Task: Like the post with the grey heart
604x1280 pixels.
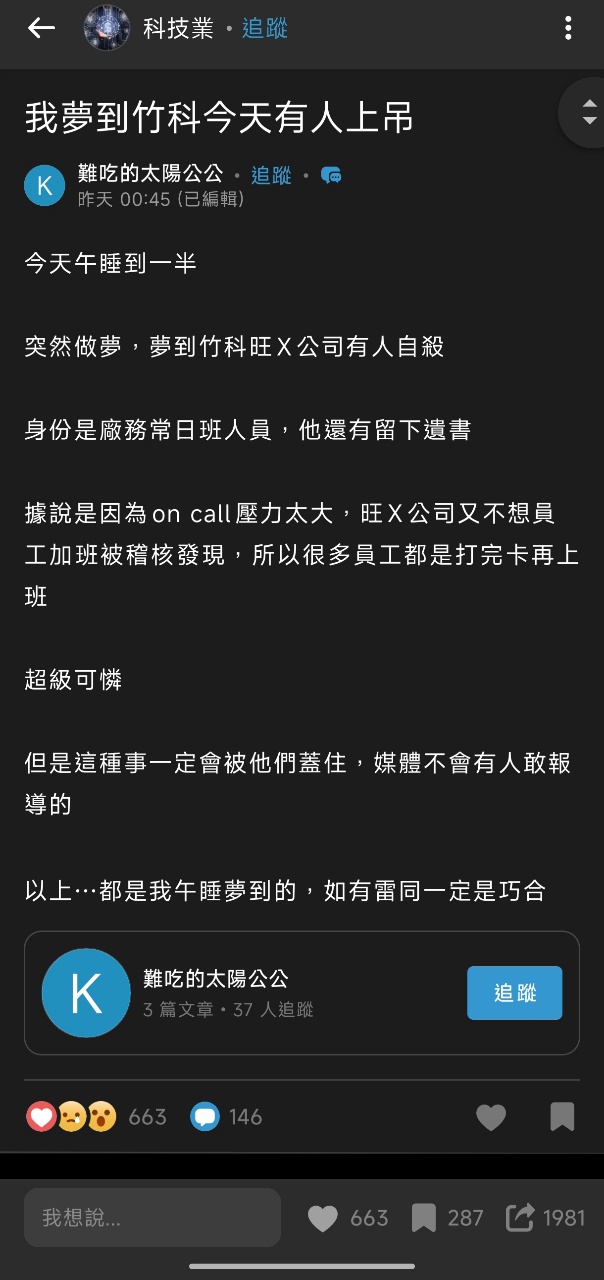Action: [x=490, y=1117]
